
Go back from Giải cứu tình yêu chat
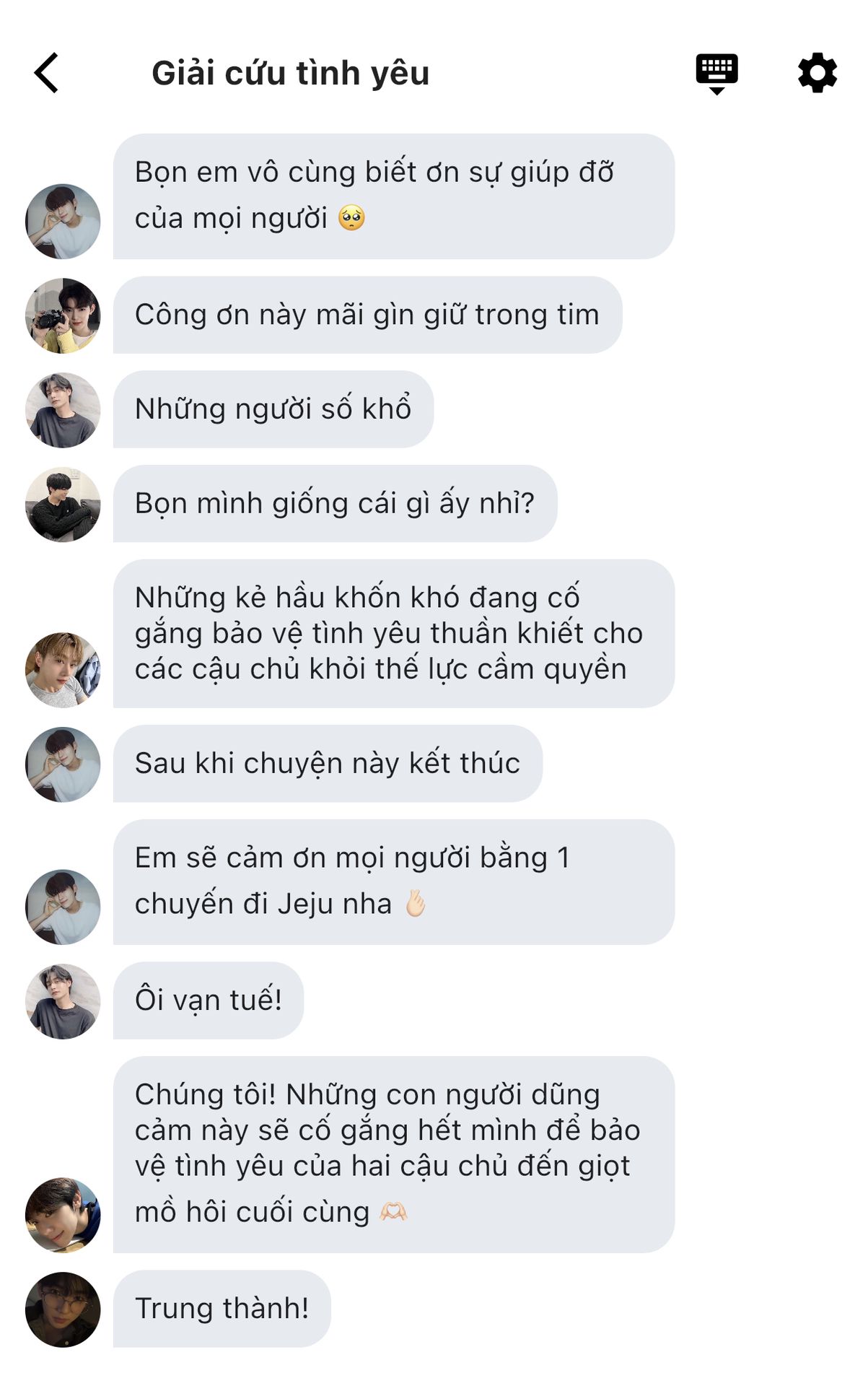(46, 73)
